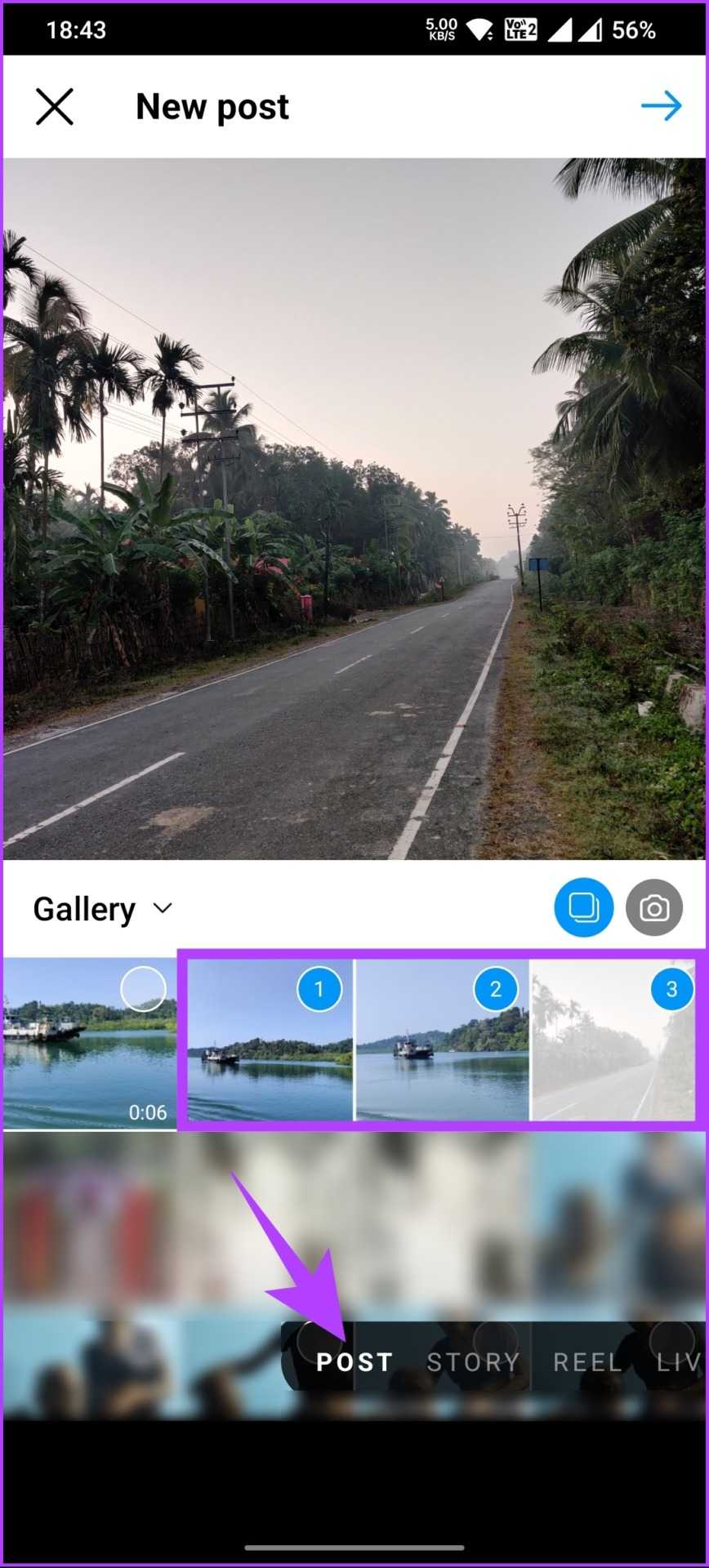Image resolution: width=709 pixels, height=1568 pixels.
Task: Open the camera to take a photo
Action: (x=653, y=908)
